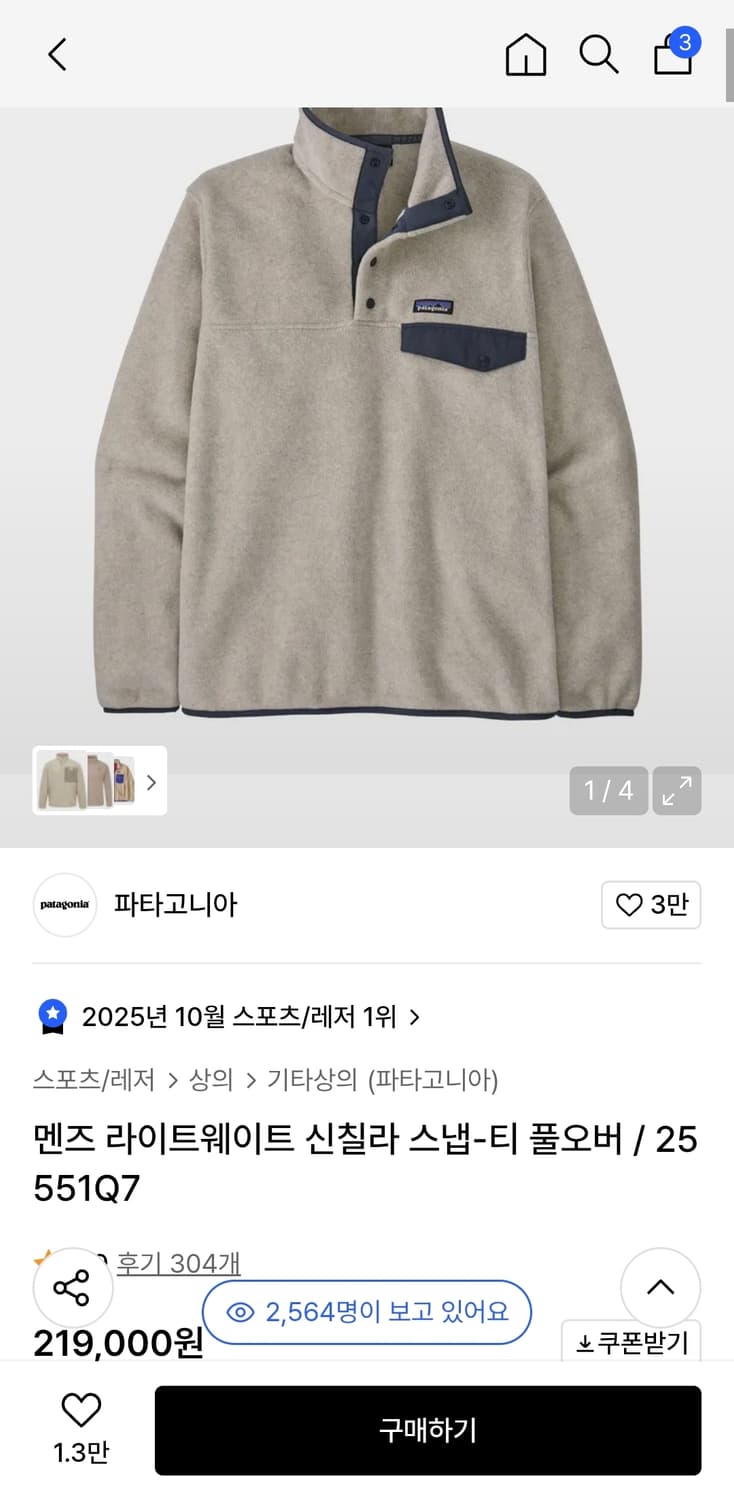Tap the 구매하기 purchase button
This screenshot has width=734, height=1500.
pyautogui.click(x=429, y=1430)
